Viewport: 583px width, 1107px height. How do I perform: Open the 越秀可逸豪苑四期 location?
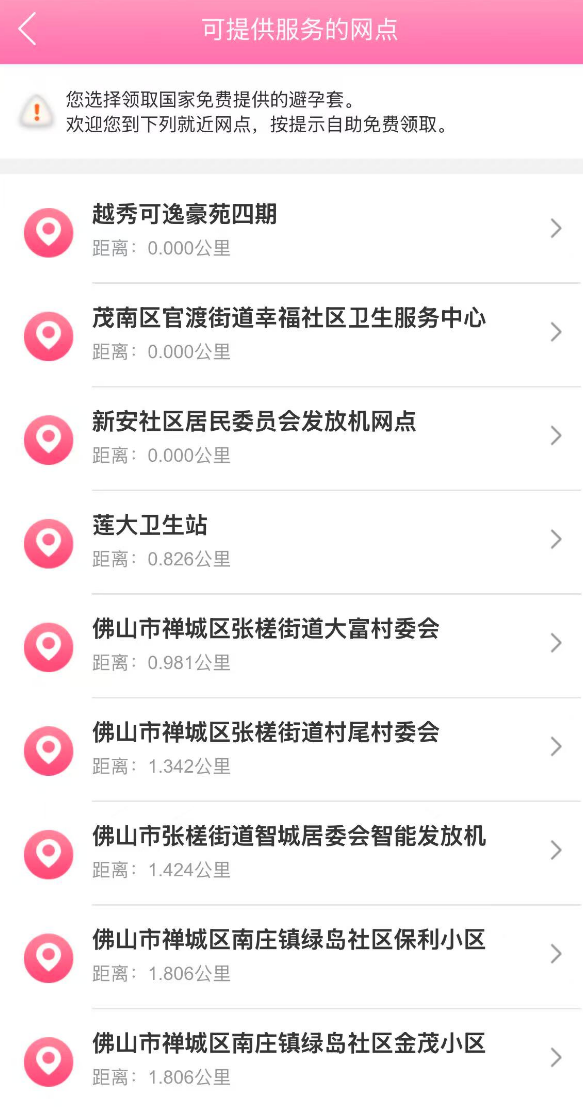(292, 231)
